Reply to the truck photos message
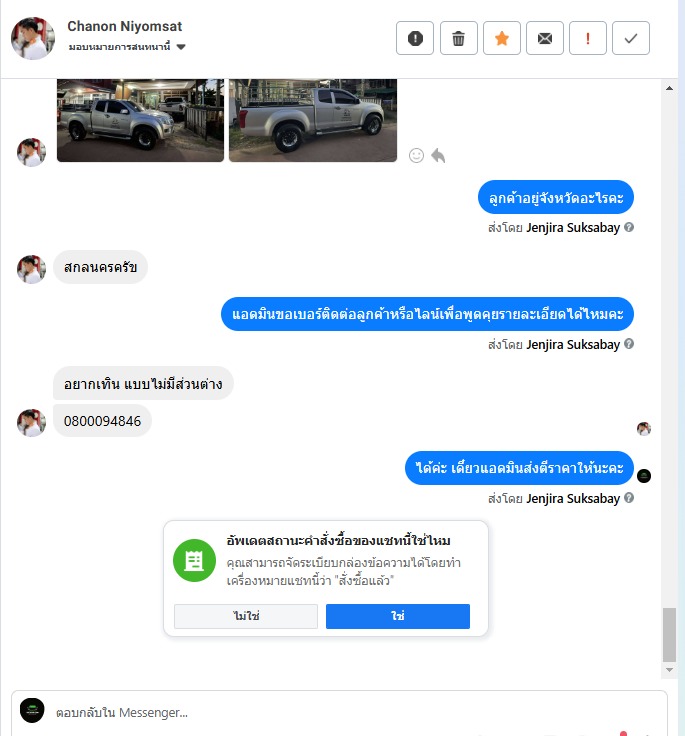 [438, 155]
